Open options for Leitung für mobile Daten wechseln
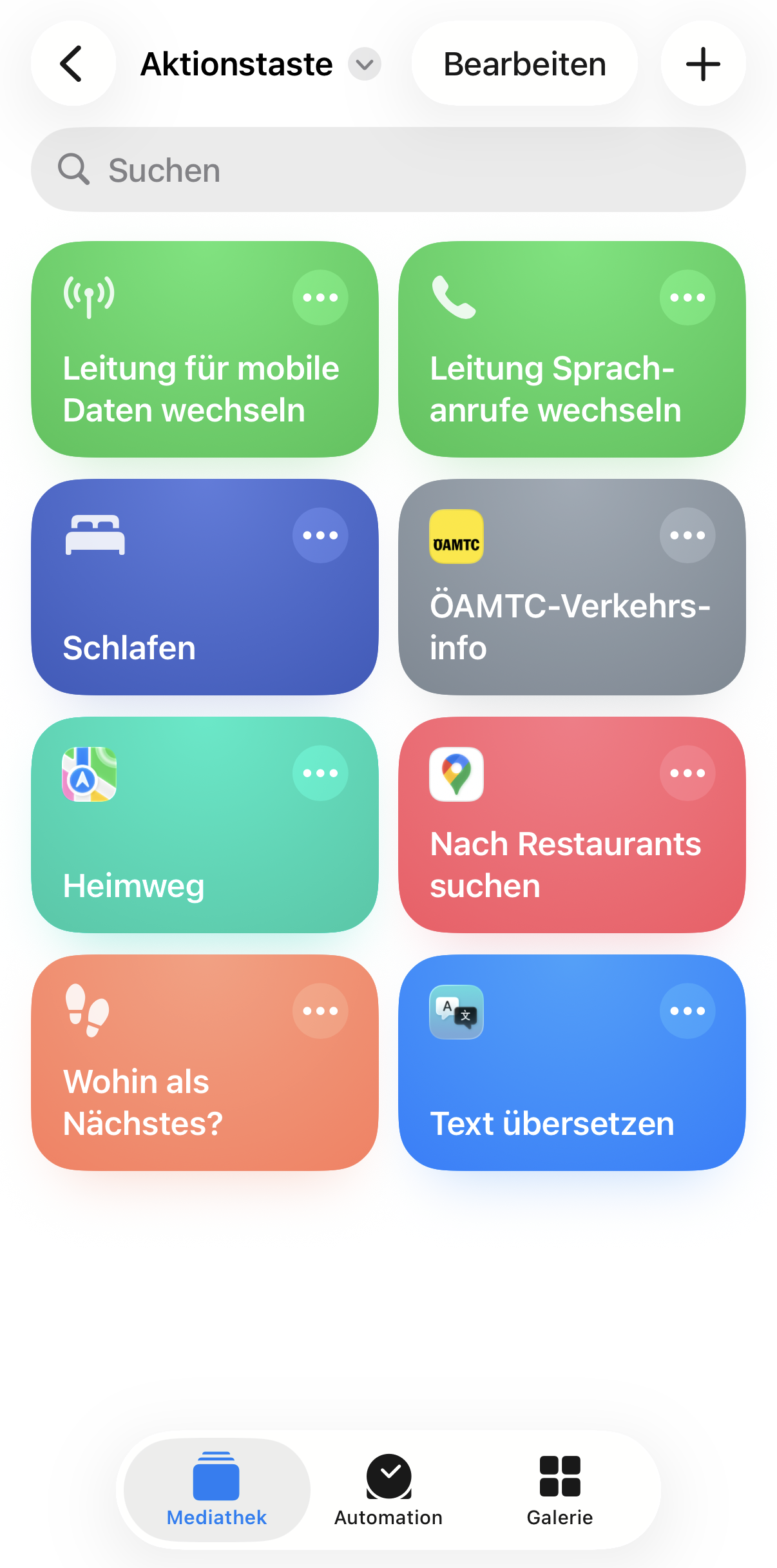 pyautogui.click(x=320, y=298)
